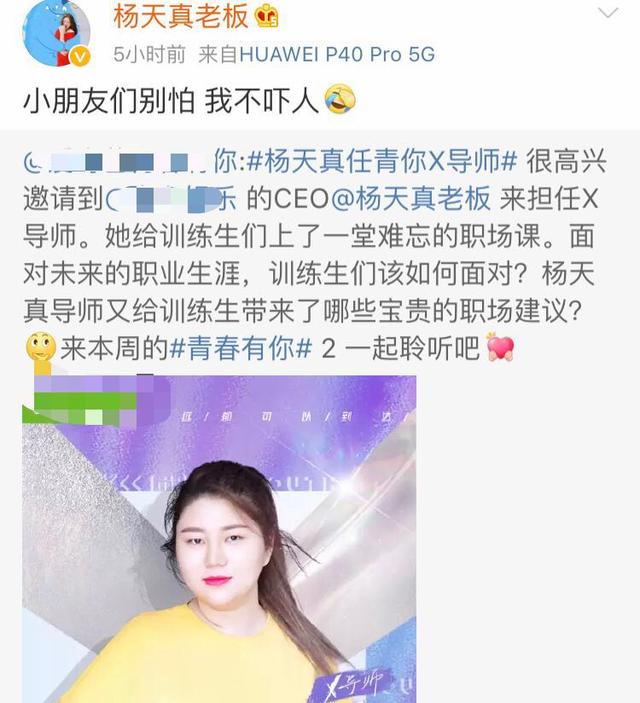Open hashtag #杨天真任青你X导师#
Image resolution: width=640 pixels, height=703 pixels.
pos(380,161)
